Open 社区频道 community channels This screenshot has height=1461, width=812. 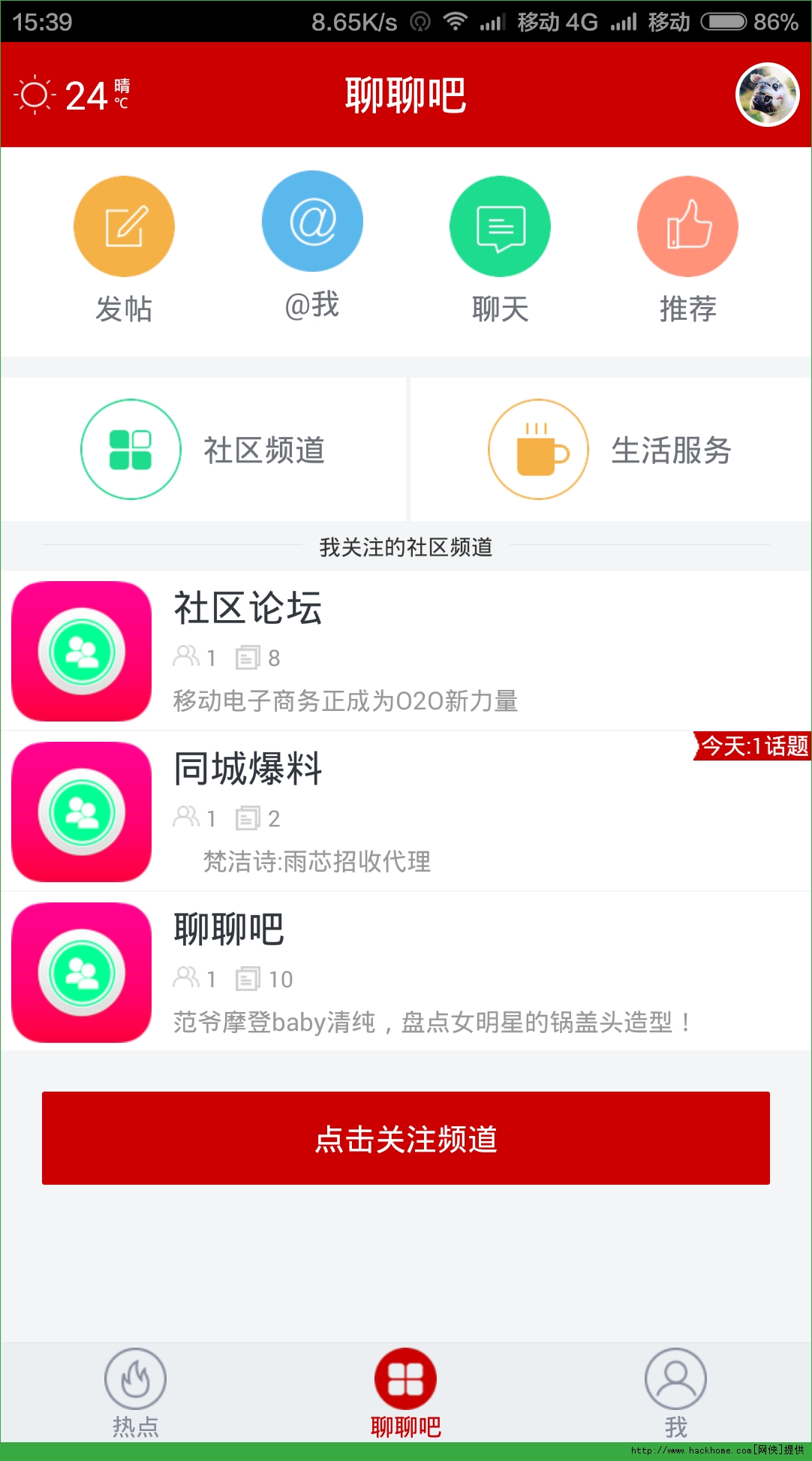point(203,450)
